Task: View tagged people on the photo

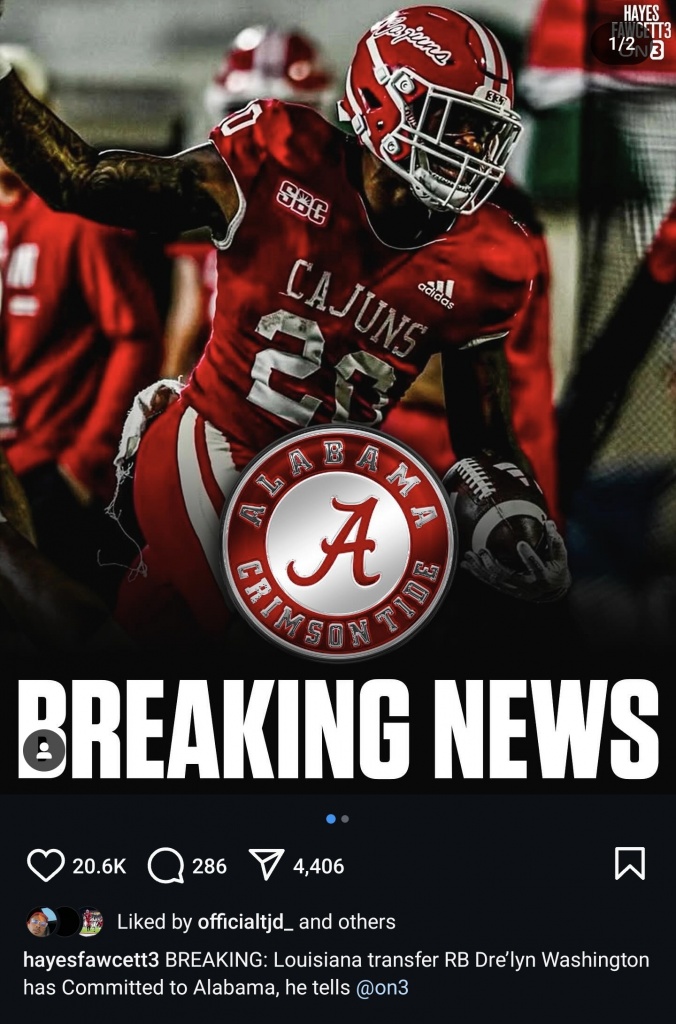Action: pos(44,751)
